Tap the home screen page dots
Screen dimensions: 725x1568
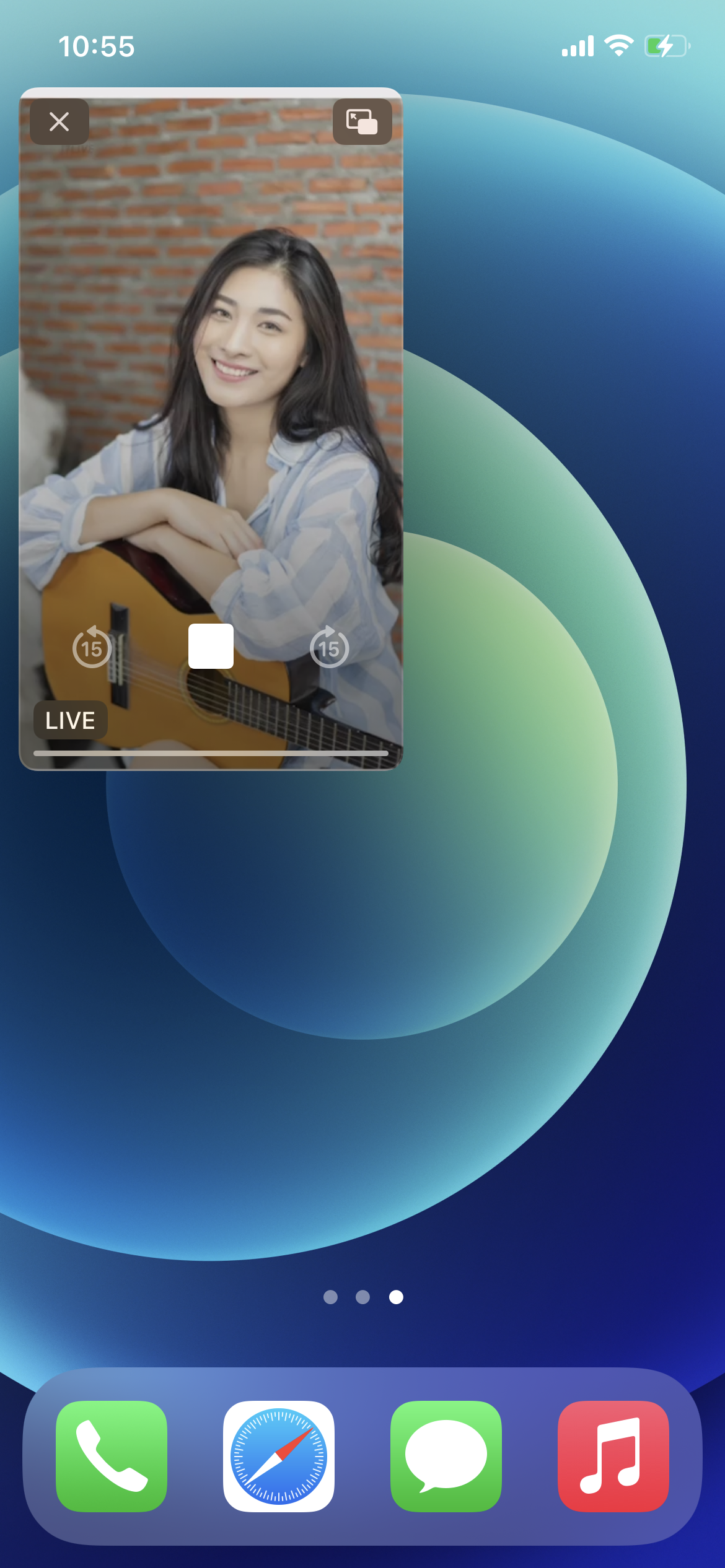[x=363, y=1297]
